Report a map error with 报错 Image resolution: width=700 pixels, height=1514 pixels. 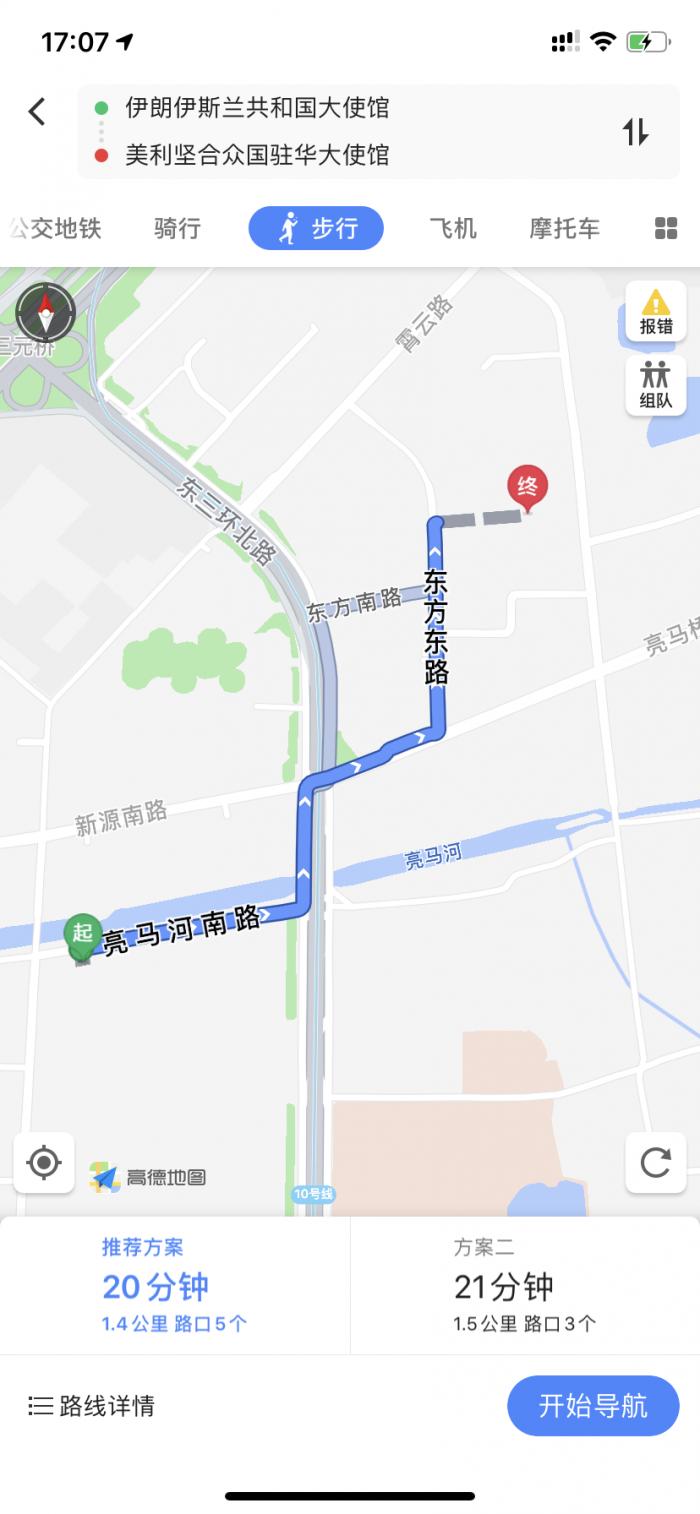click(x=656, y=312)
